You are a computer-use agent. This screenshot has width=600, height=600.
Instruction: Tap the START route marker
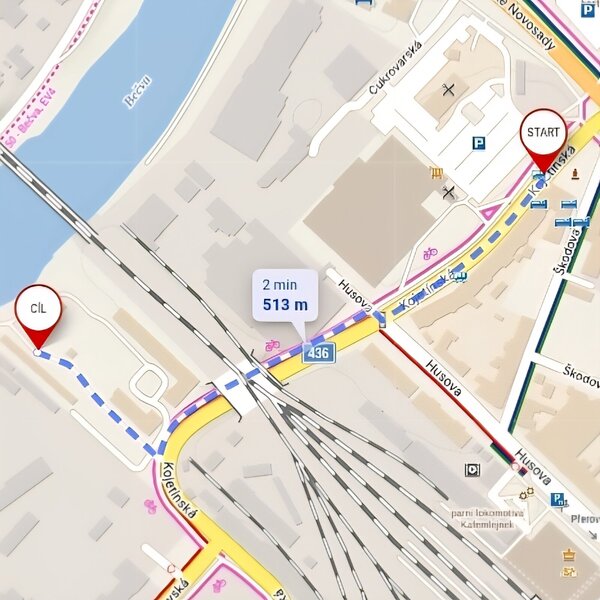click(544, 135)
